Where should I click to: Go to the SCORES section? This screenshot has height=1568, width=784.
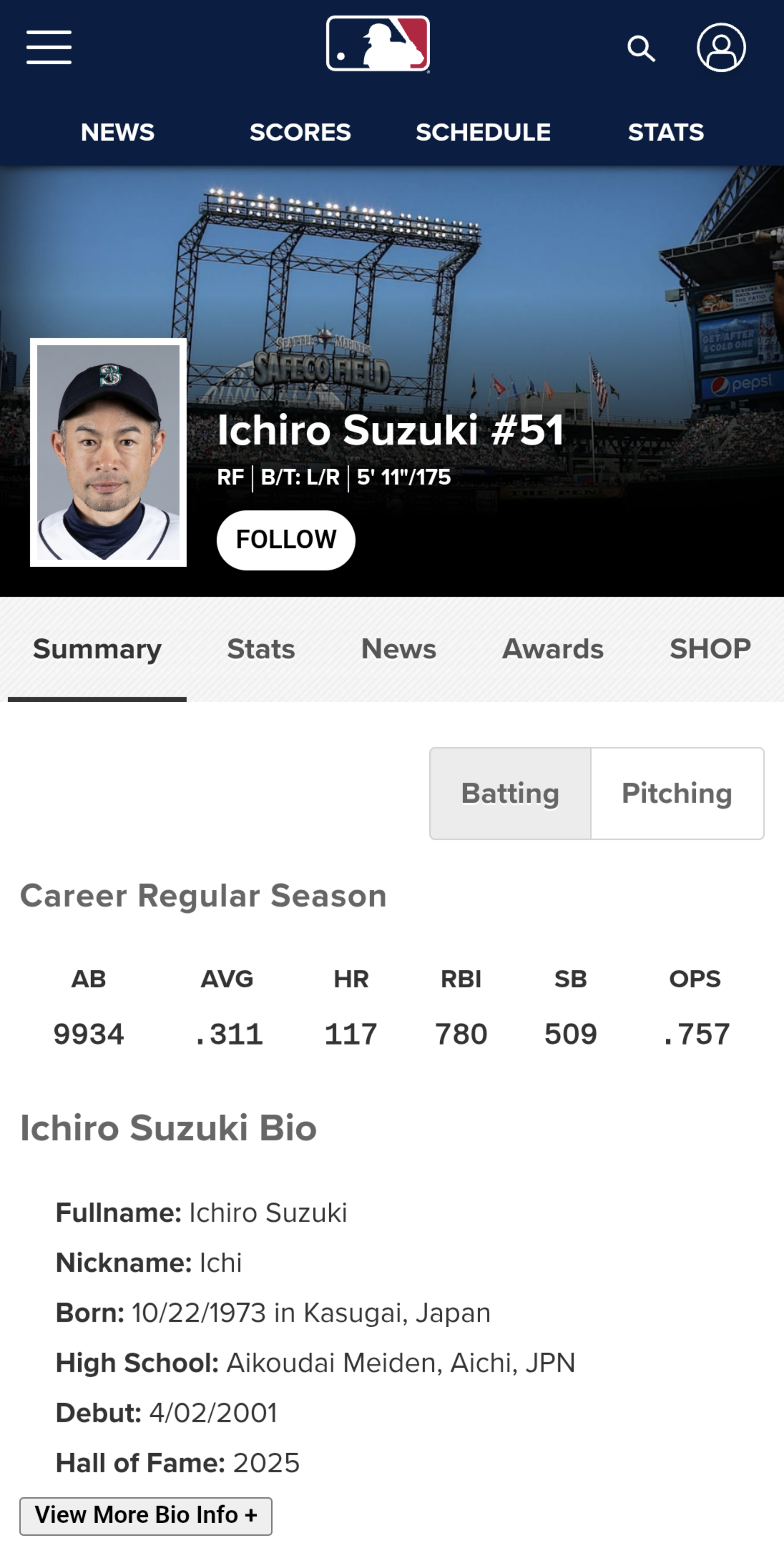[x=300, y=132]
